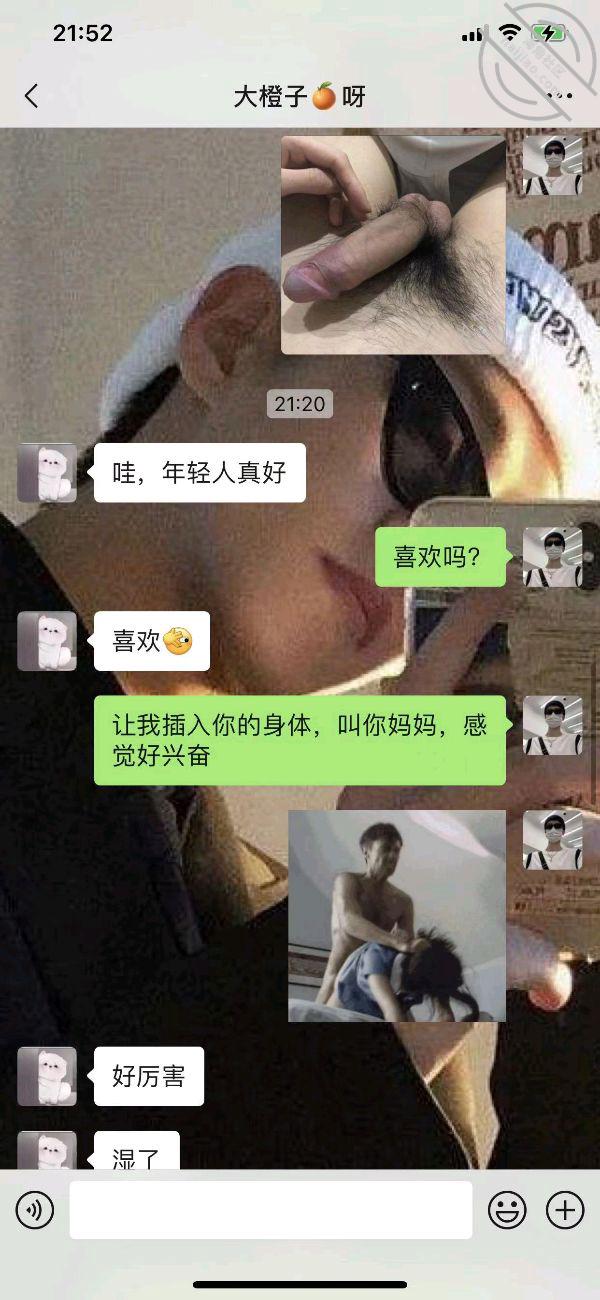Image resolution: width=600 pixels, height=1300 pixels.
Task: Open the chat overflow menu
Action: [x=559, y=96]
